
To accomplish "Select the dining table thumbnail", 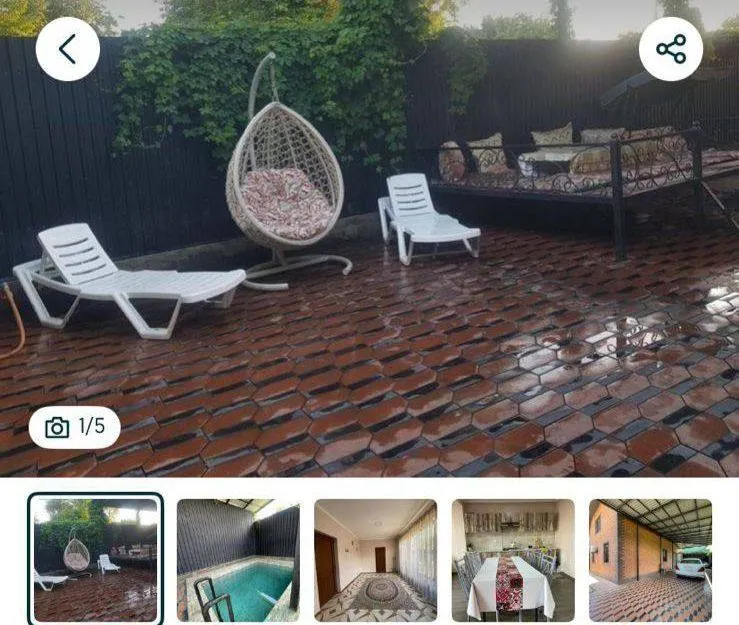I will pos(513,560).
